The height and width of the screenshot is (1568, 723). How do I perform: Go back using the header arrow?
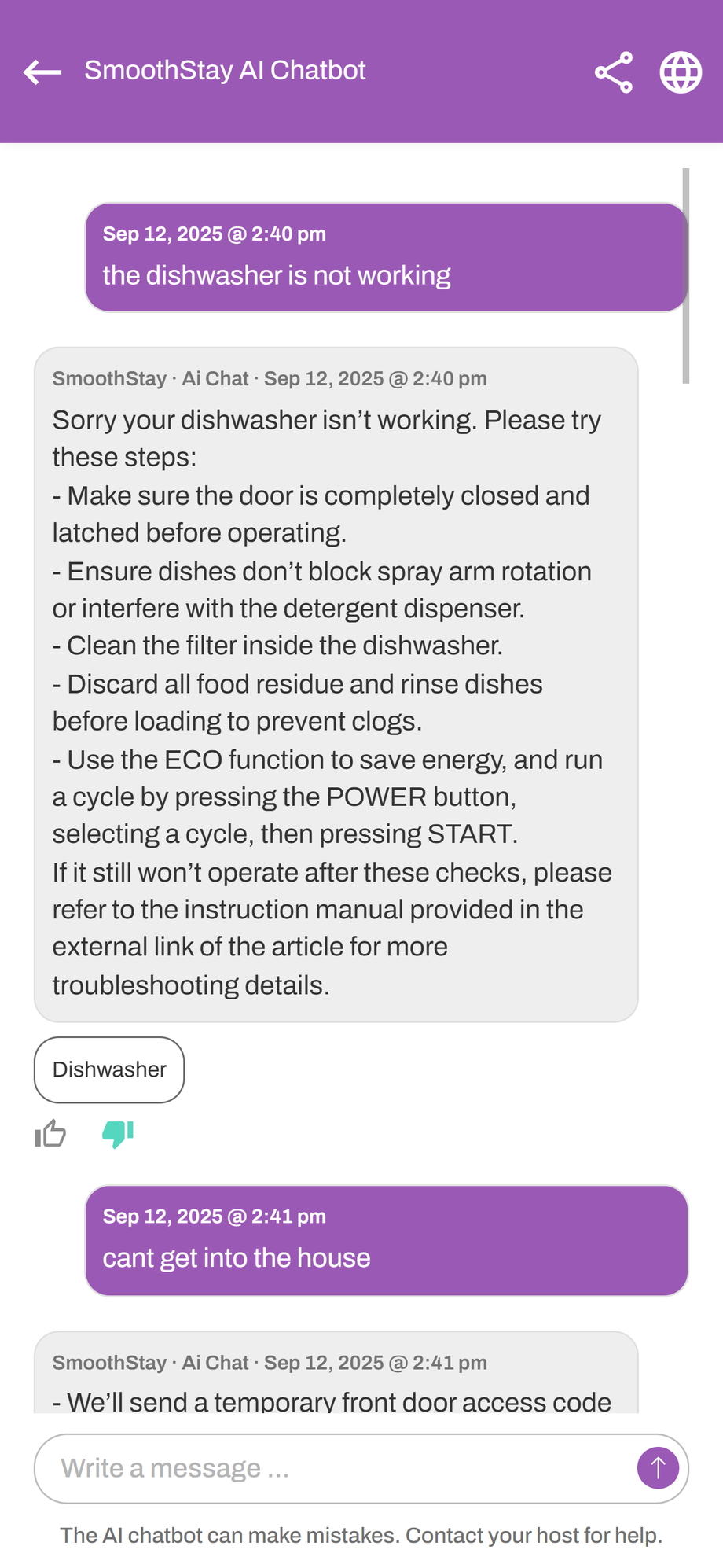(x=42, y=72)
